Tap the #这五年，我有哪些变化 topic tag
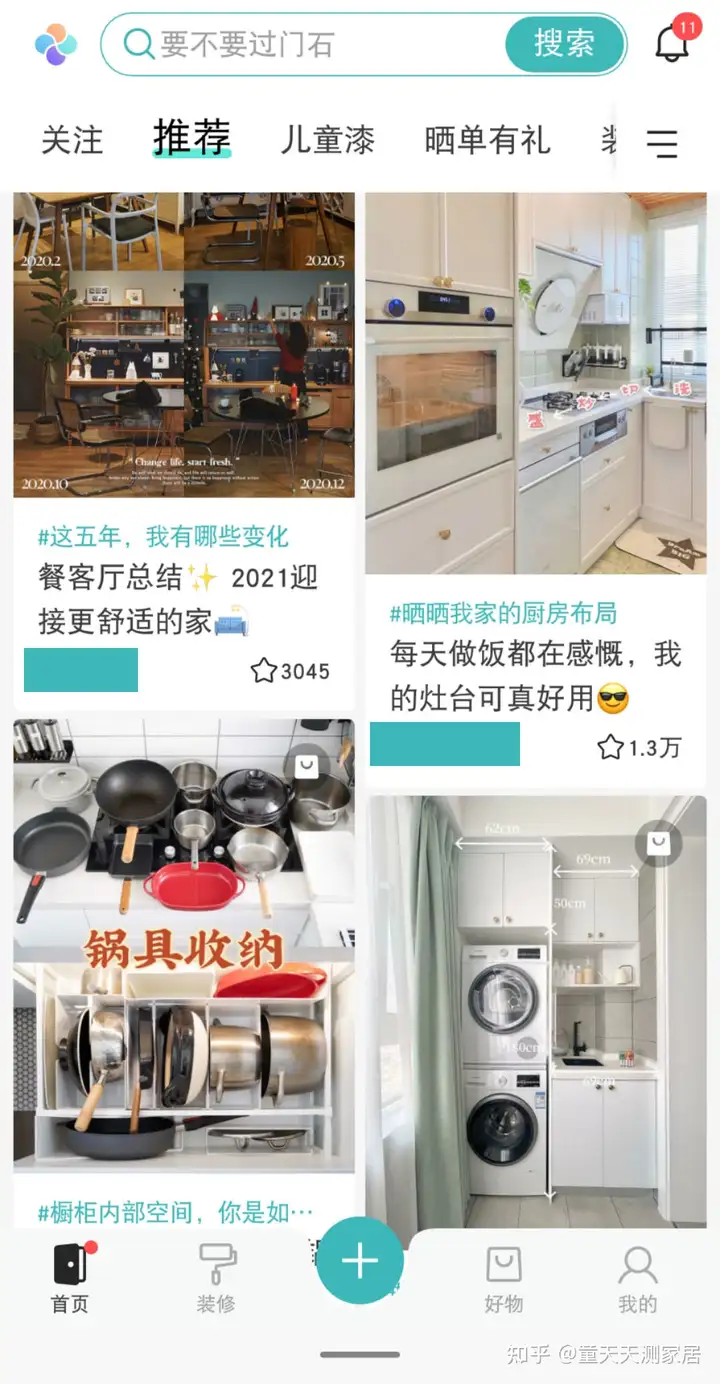The height and width of the screenshot is (1384, 720). pos(163,537)
